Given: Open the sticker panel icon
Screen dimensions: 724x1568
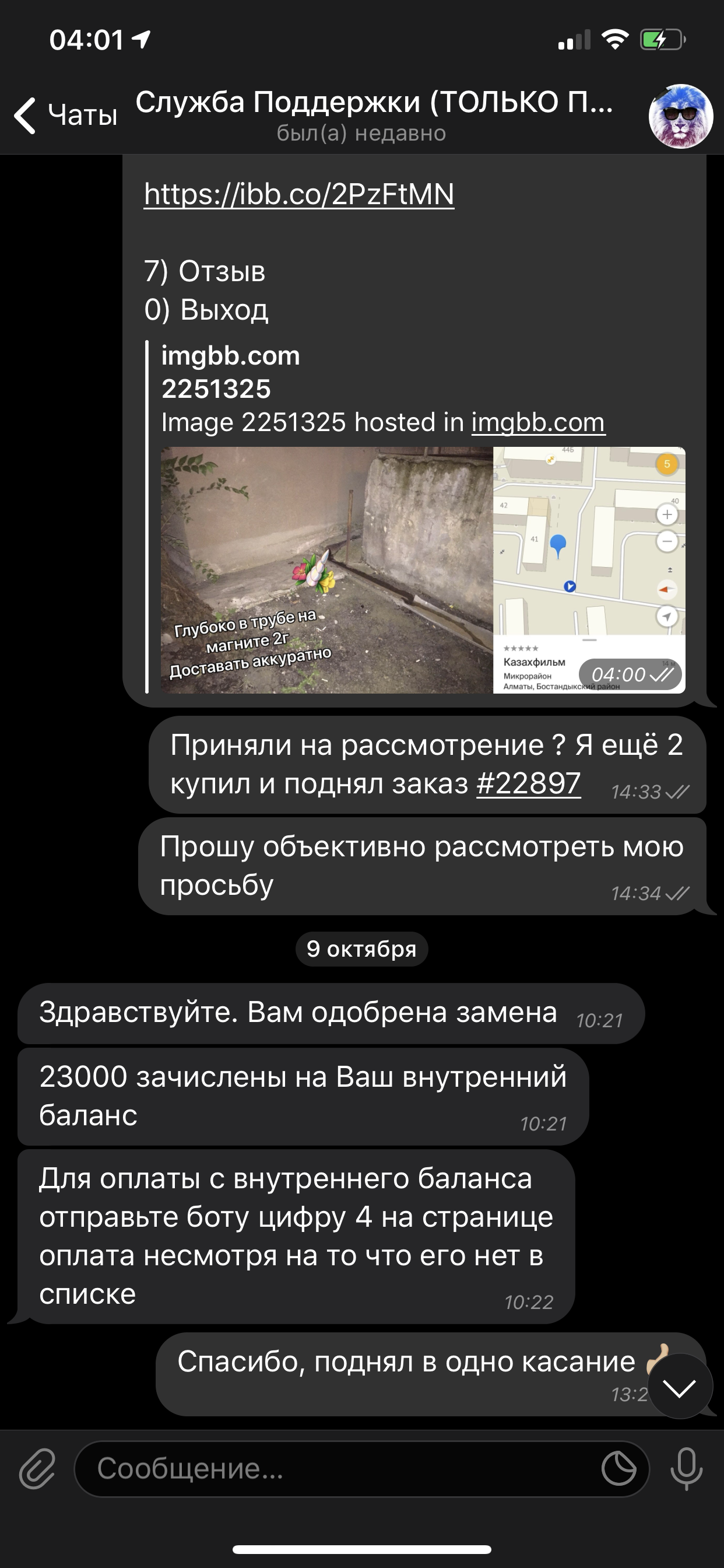Looking at the screenshot, I should [x=618, y=1468].
